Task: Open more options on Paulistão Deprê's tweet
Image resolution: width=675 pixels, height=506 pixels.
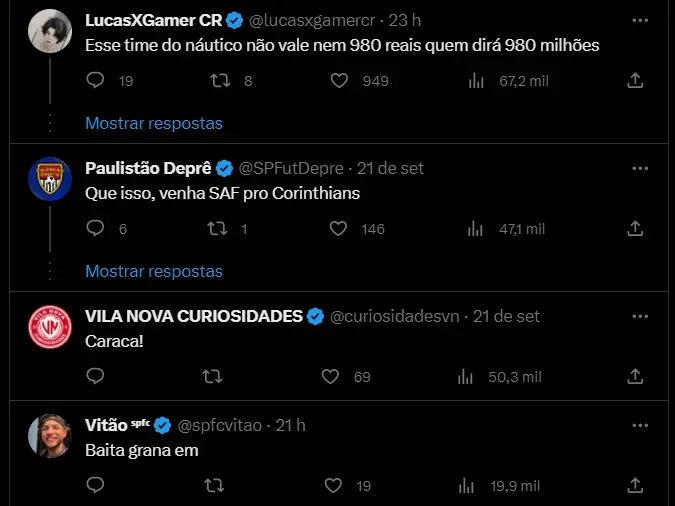Action: [639, 167]
